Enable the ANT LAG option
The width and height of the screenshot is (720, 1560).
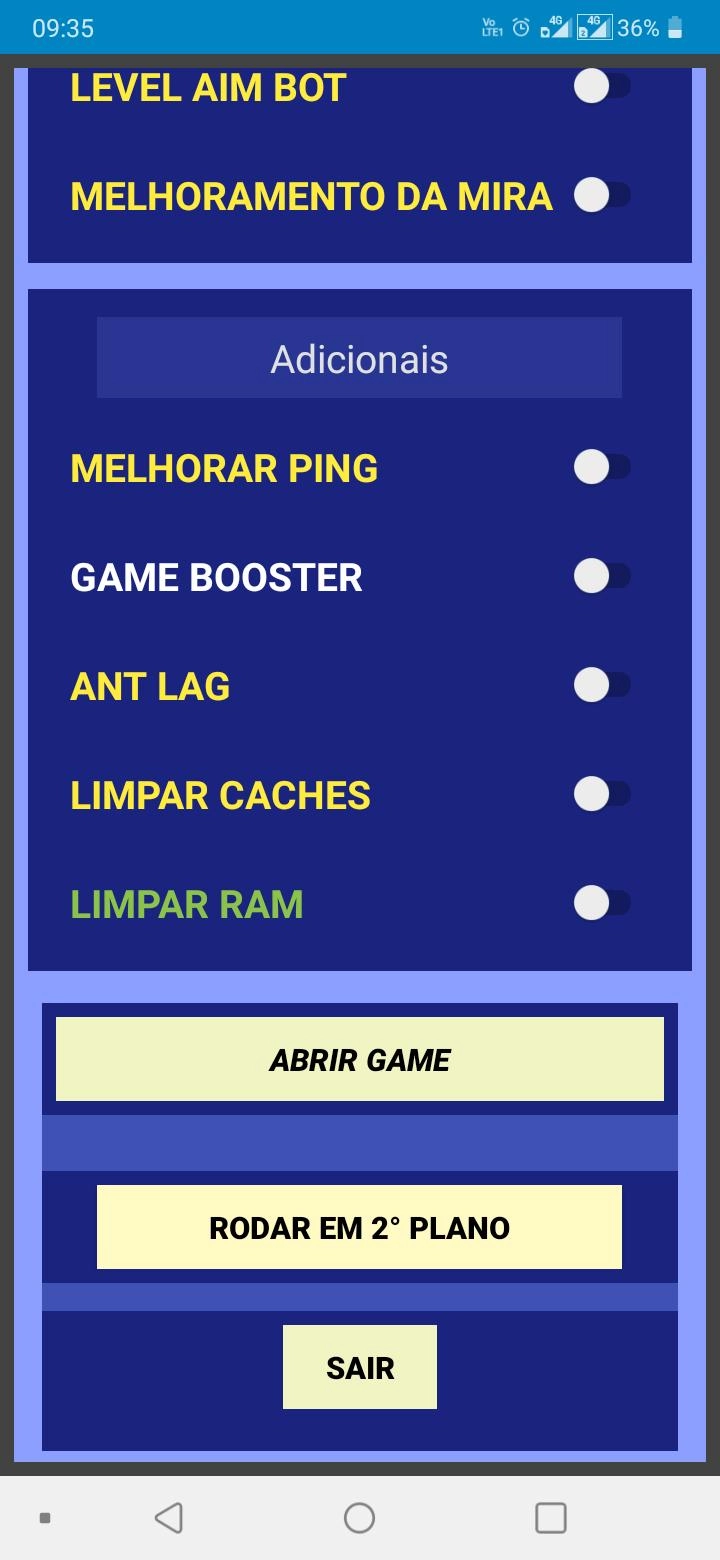(602, 685)
